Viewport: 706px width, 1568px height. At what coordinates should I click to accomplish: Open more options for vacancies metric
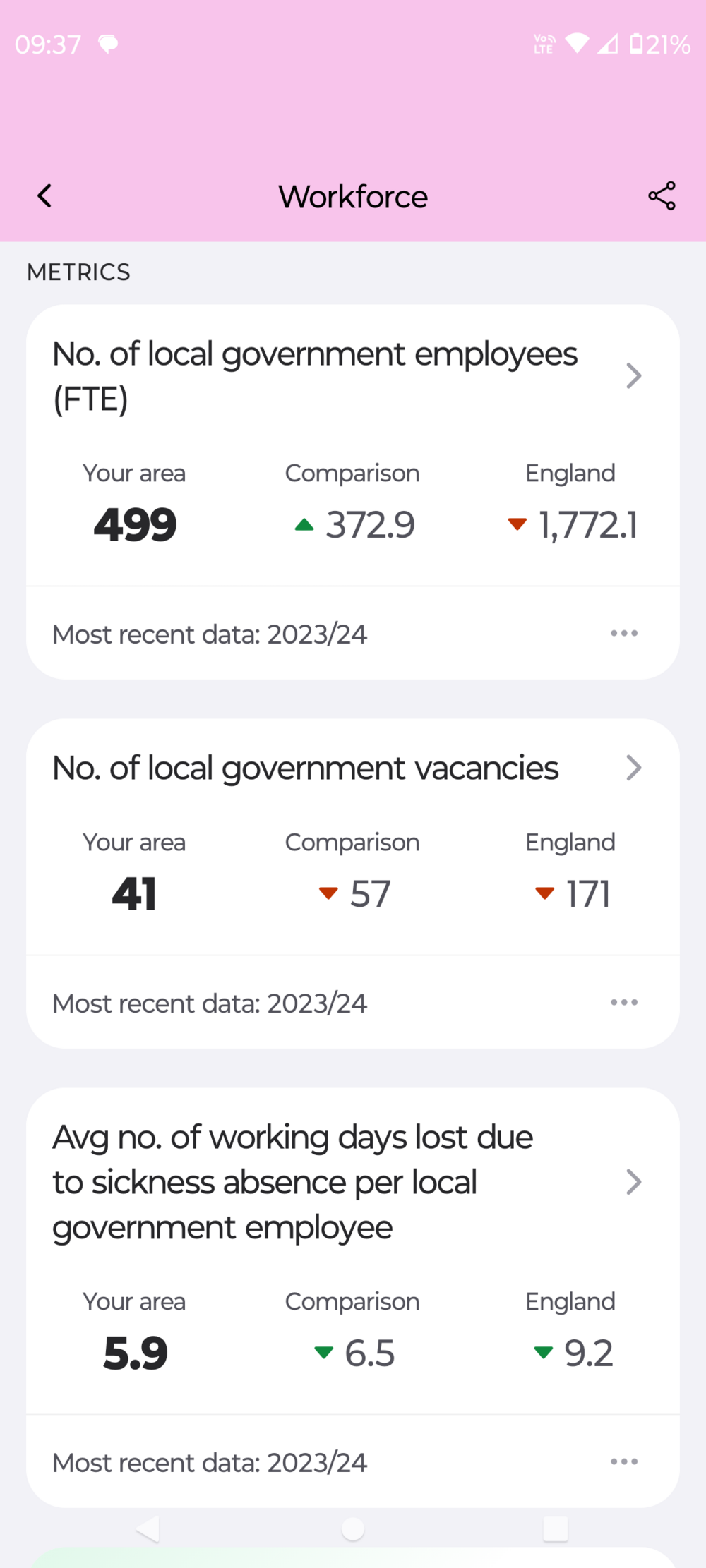[x=624, y=1003]
